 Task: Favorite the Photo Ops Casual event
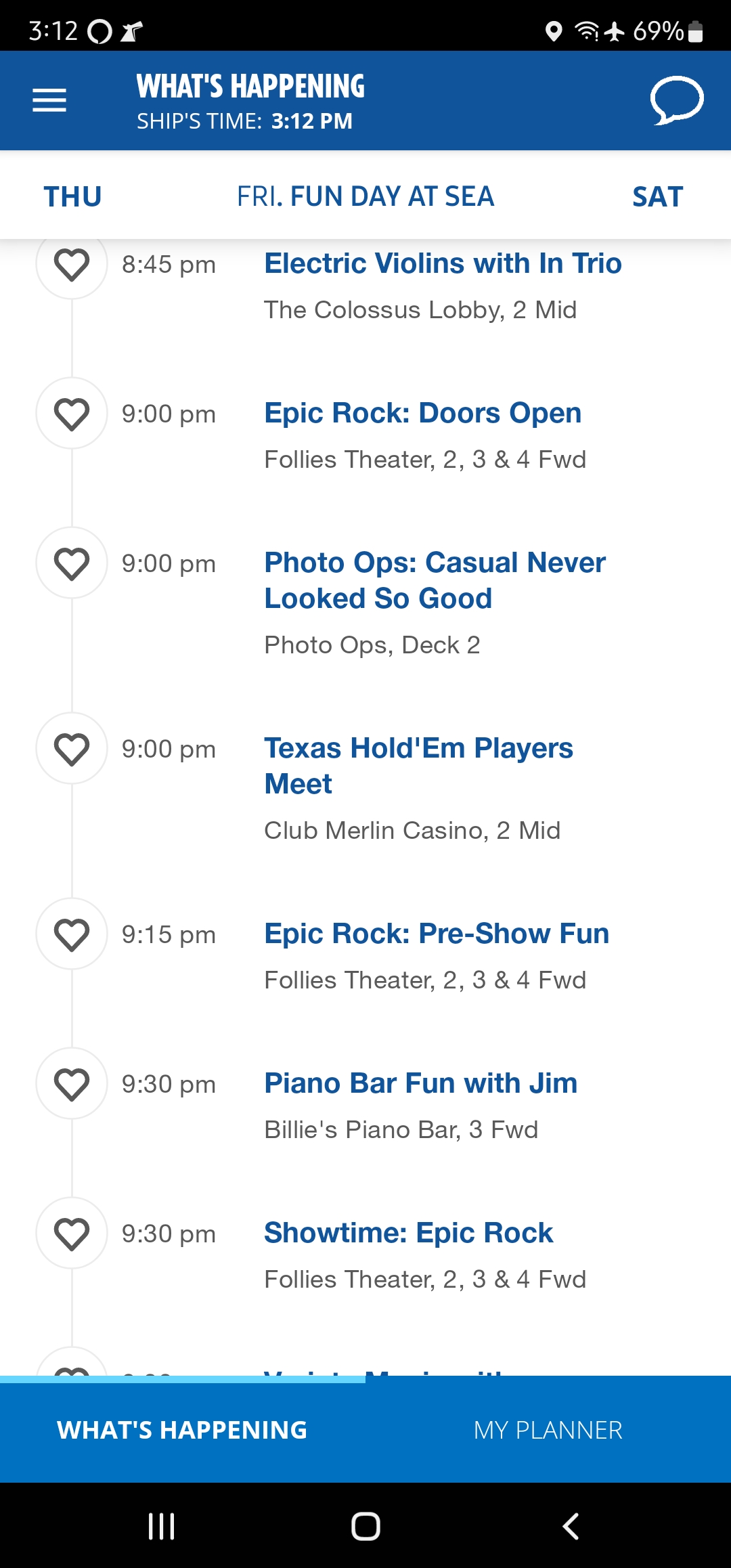point(72,563)
